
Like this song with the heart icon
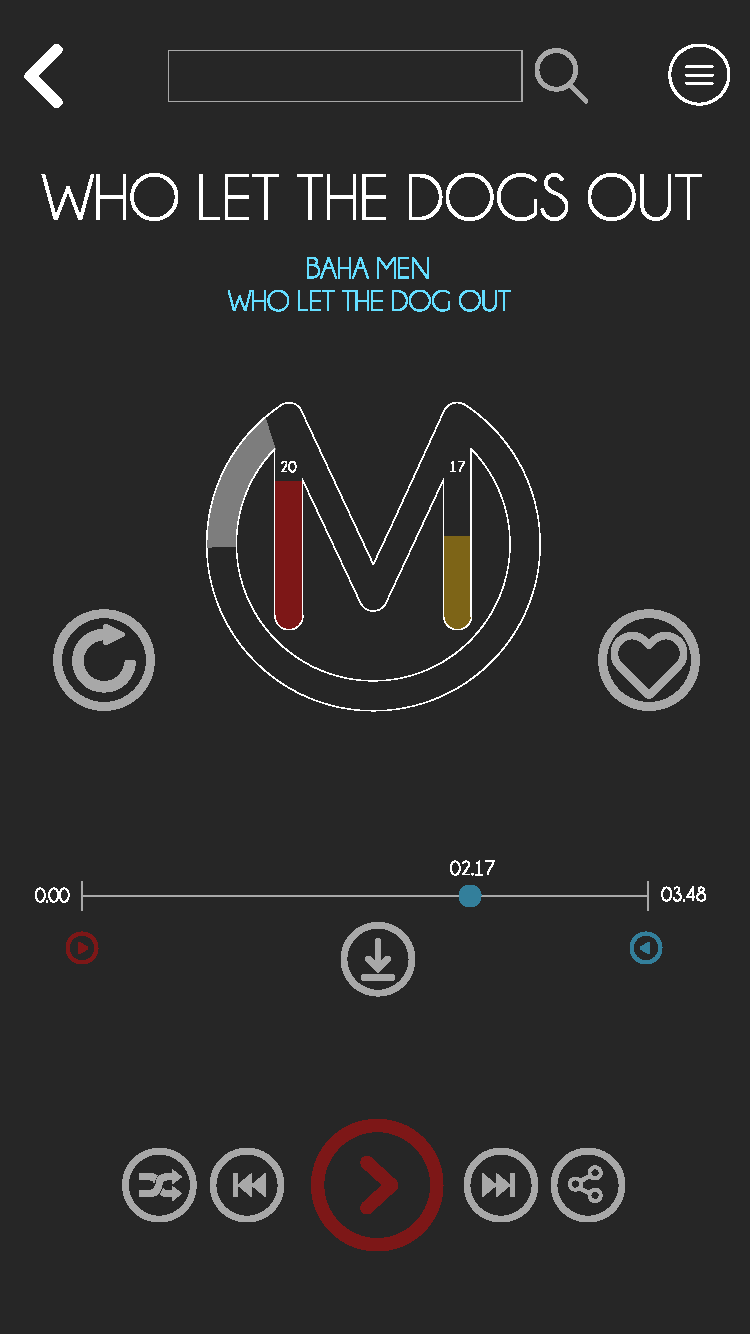(x=649, y=660)
